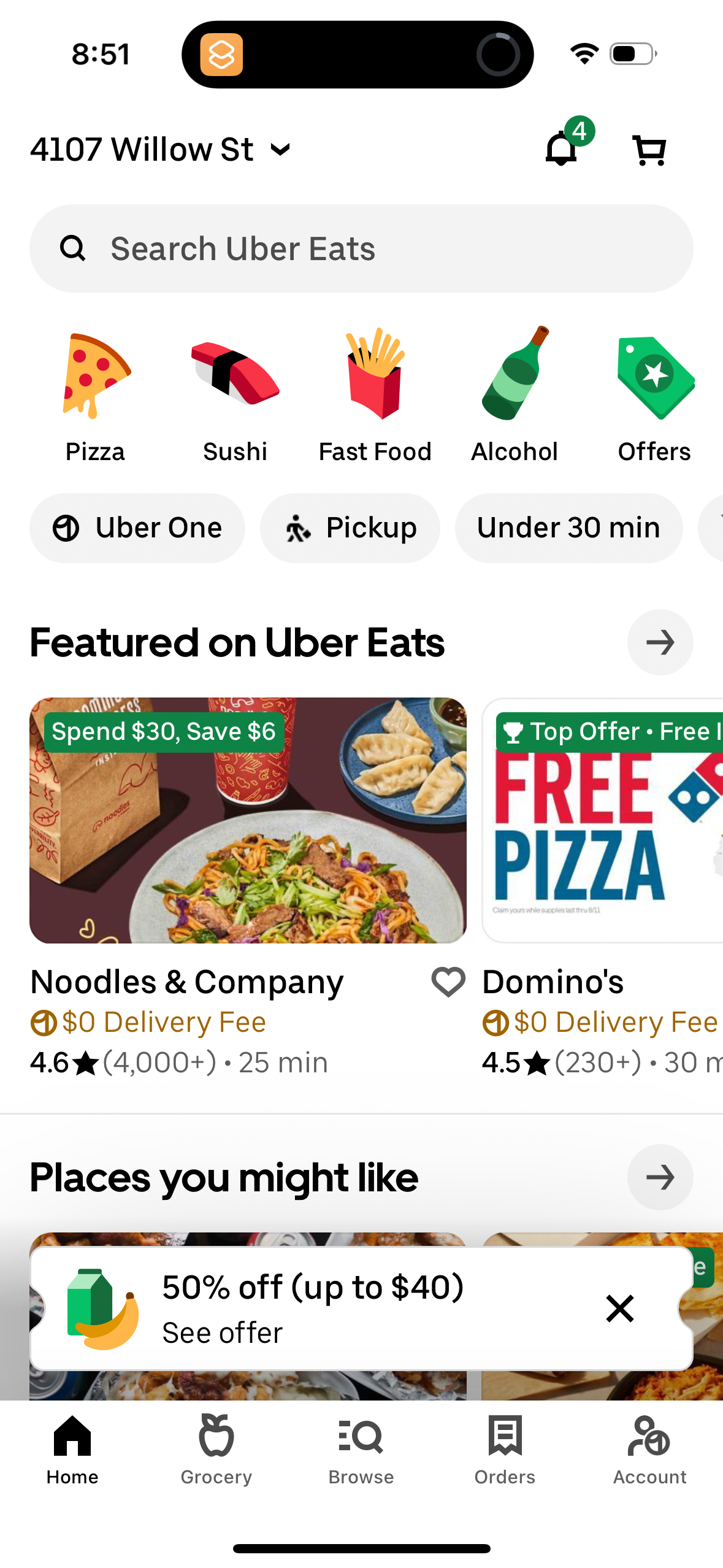Image resolution: width=723 pixels, height=1568 pixels.
Task: Tap the Search Uber Eats field
Action: [361, 248]
